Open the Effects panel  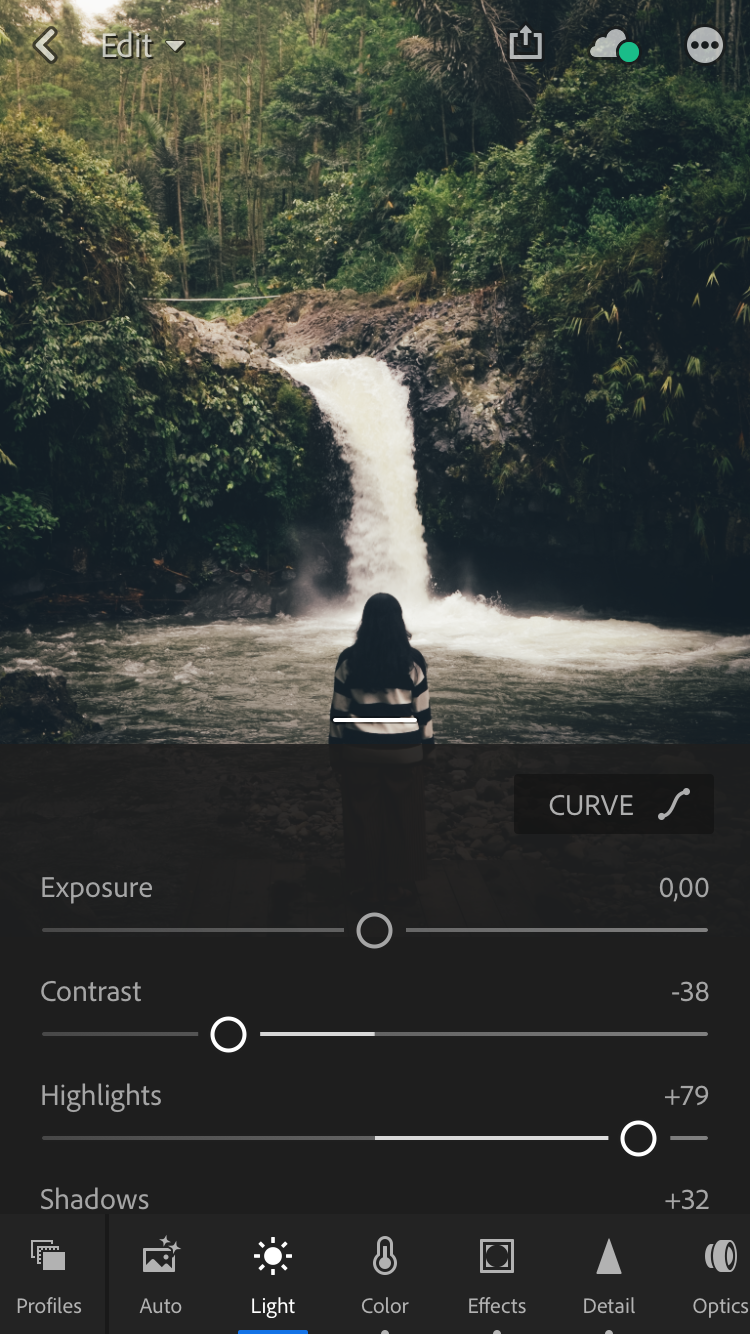pos(497,1274)
